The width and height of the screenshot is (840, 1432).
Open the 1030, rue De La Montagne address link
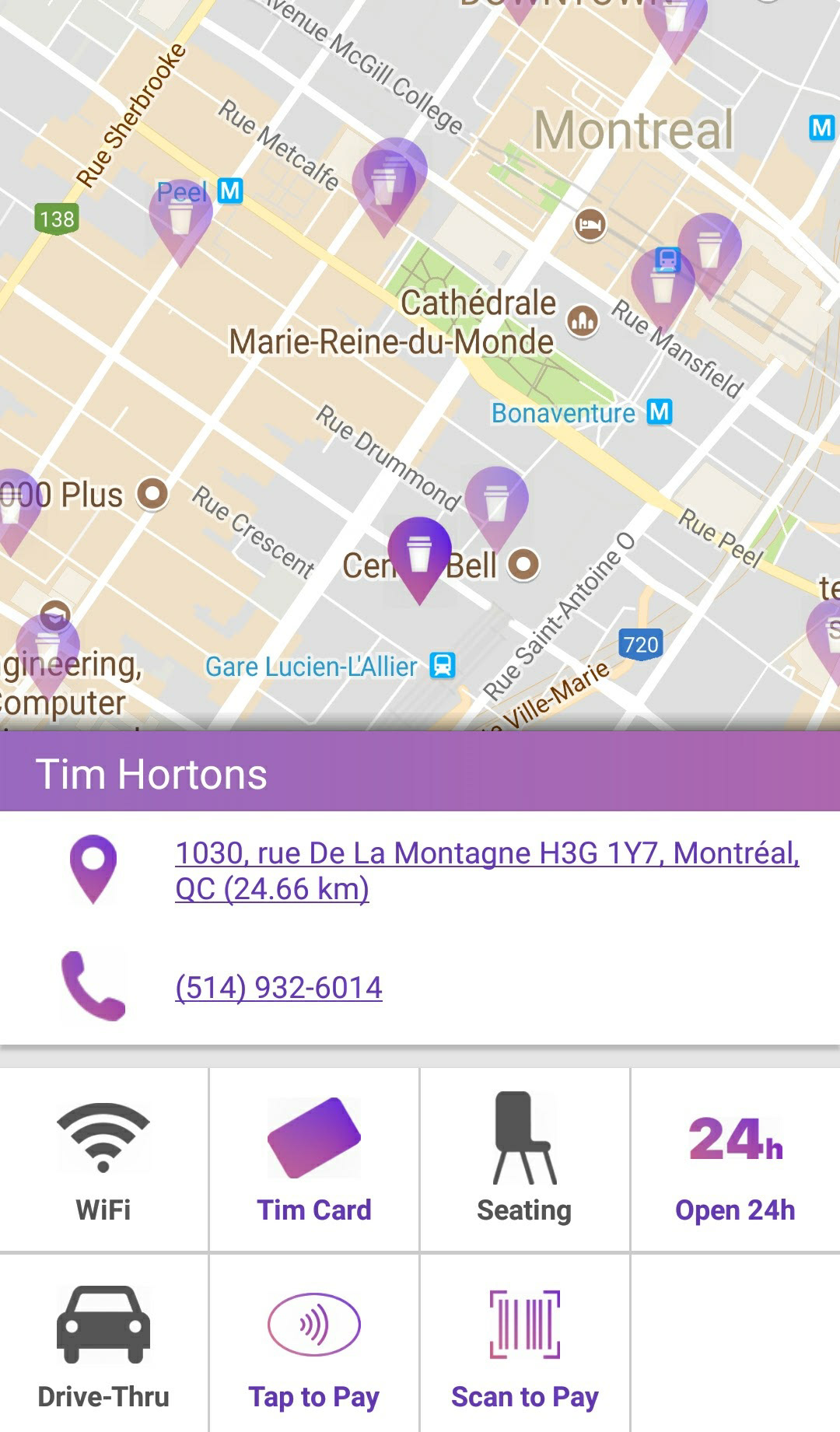[x=487, y=870]
